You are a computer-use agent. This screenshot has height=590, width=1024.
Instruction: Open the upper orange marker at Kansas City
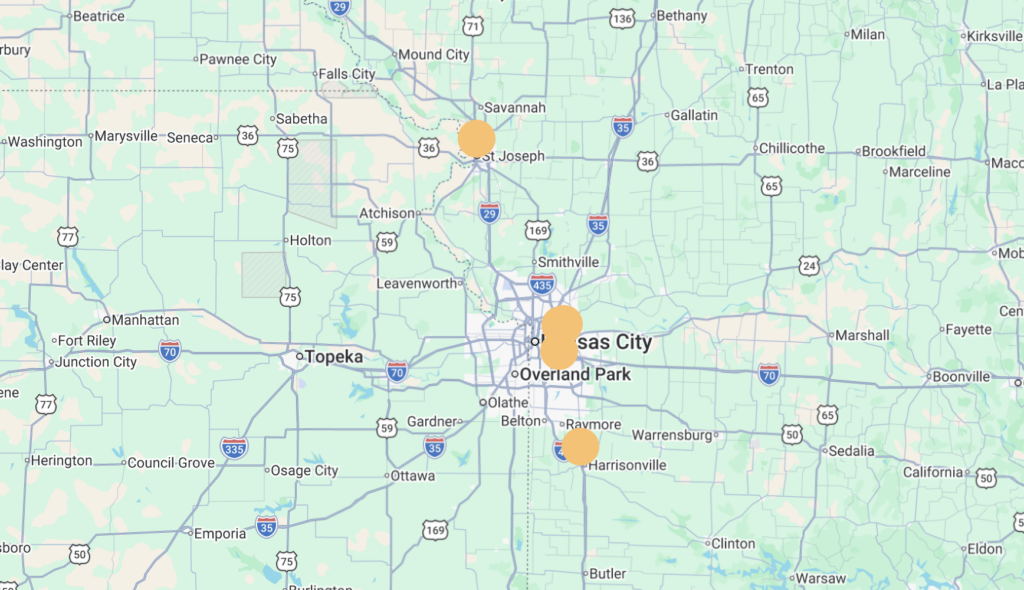click(x=563, y=321)
